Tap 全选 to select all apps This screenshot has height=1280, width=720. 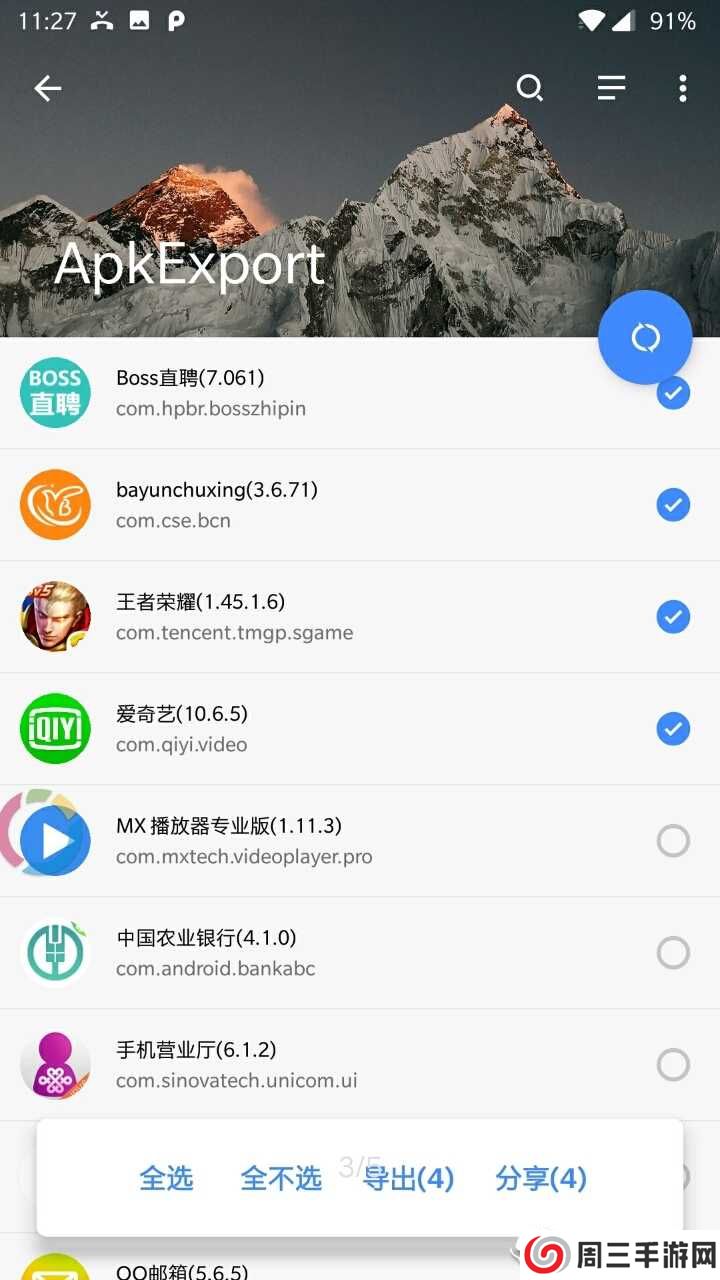pyautogui.click(x=167, y=1179)
